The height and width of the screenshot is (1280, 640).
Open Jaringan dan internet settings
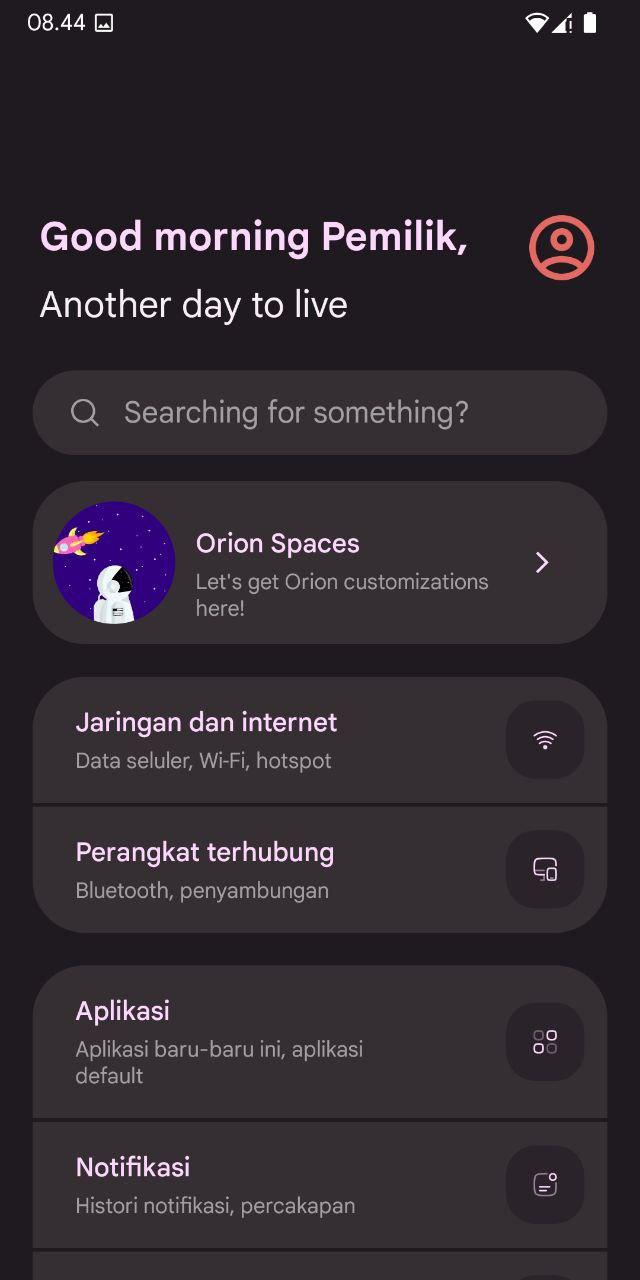(320, 740)
